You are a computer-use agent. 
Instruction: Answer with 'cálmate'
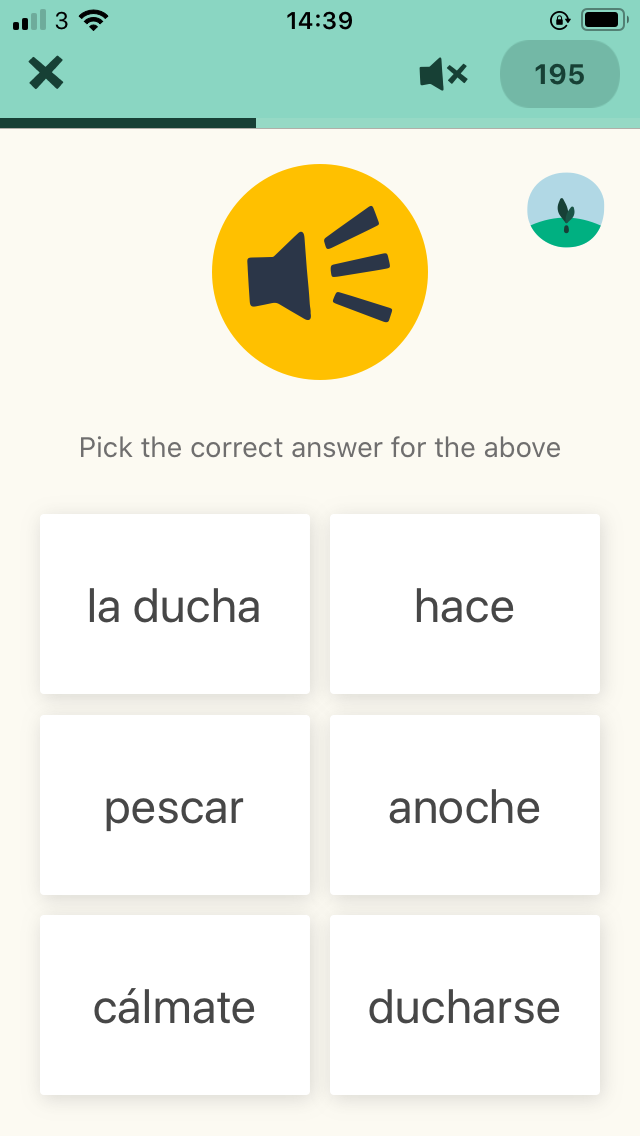point(175,1005)
